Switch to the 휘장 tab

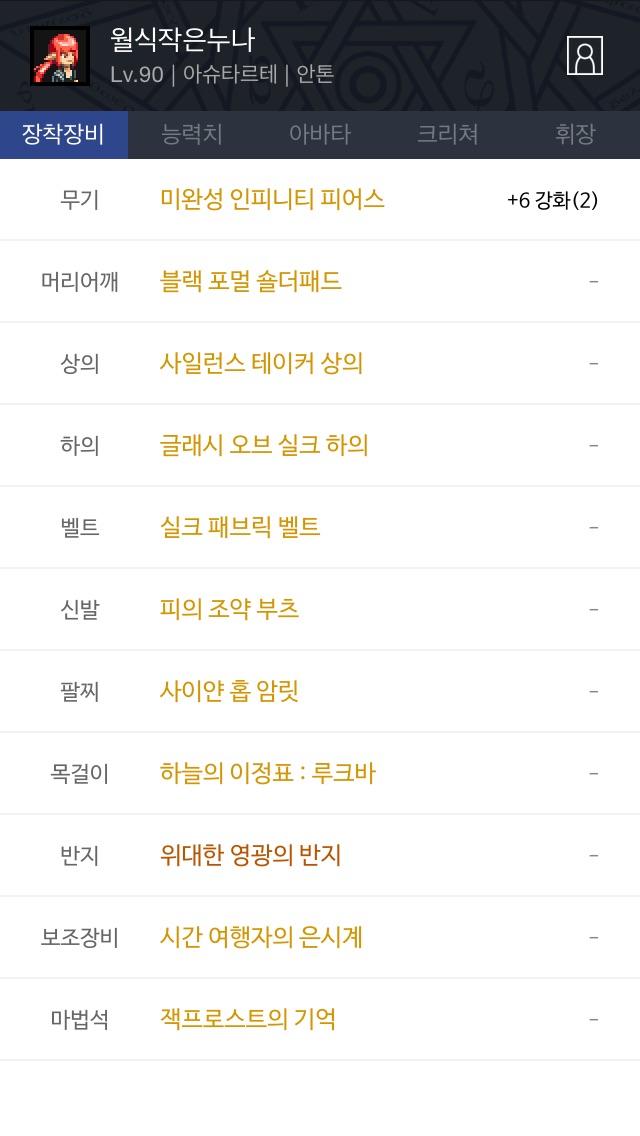click(x=575, y=135)
